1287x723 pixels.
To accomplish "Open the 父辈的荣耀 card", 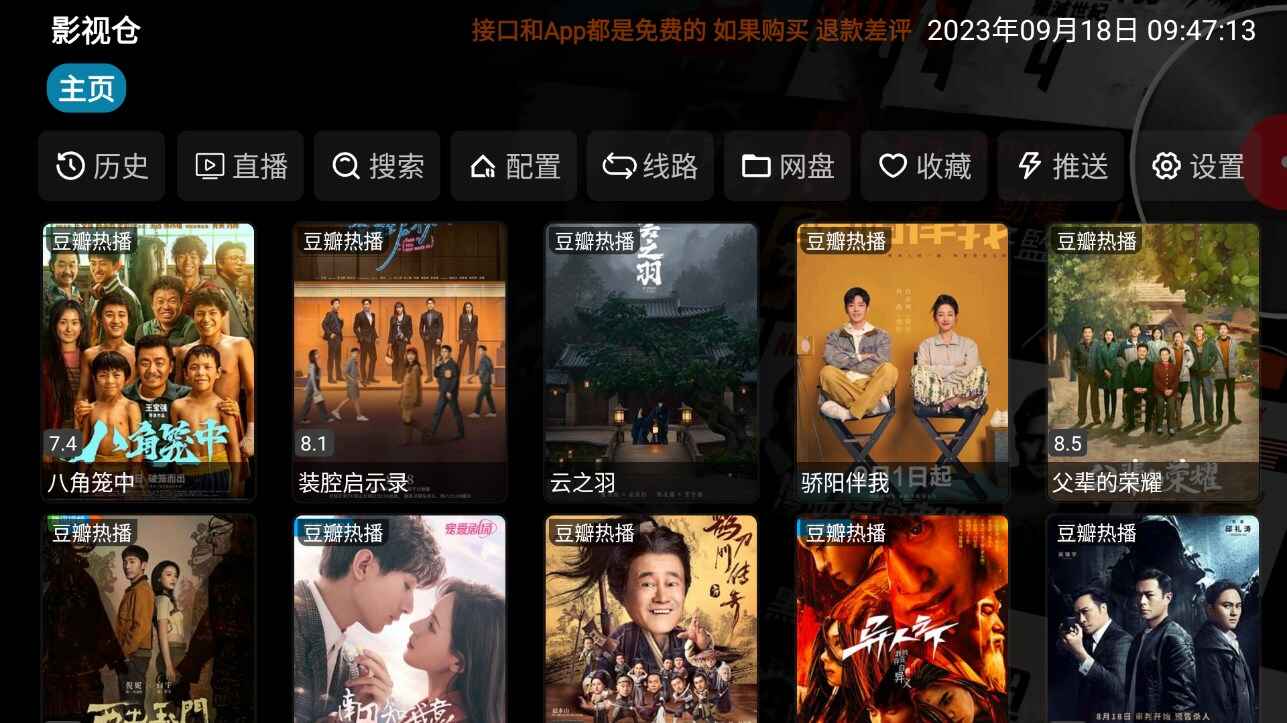I will pyautogui.click(x=1153, y=360).
